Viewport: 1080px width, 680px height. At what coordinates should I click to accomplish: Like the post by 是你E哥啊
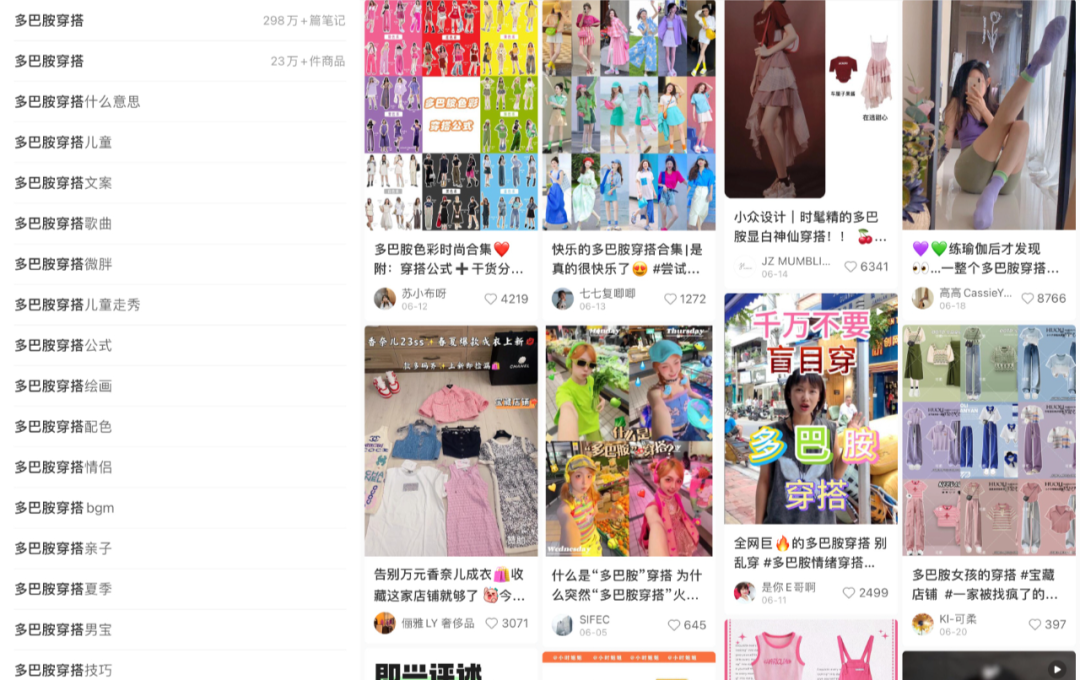849,593
